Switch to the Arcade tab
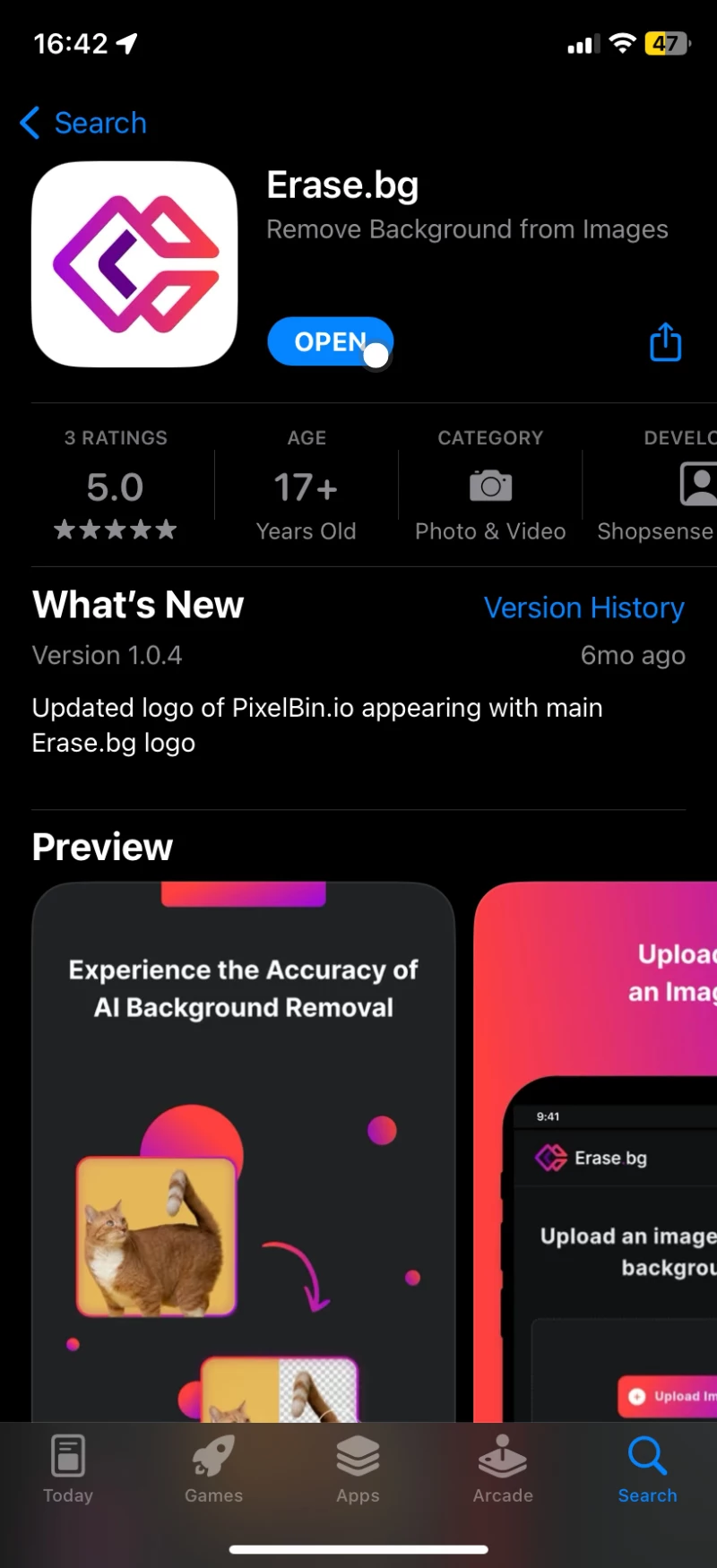This screenshot has height=1568, width=717. [503, 1469]
